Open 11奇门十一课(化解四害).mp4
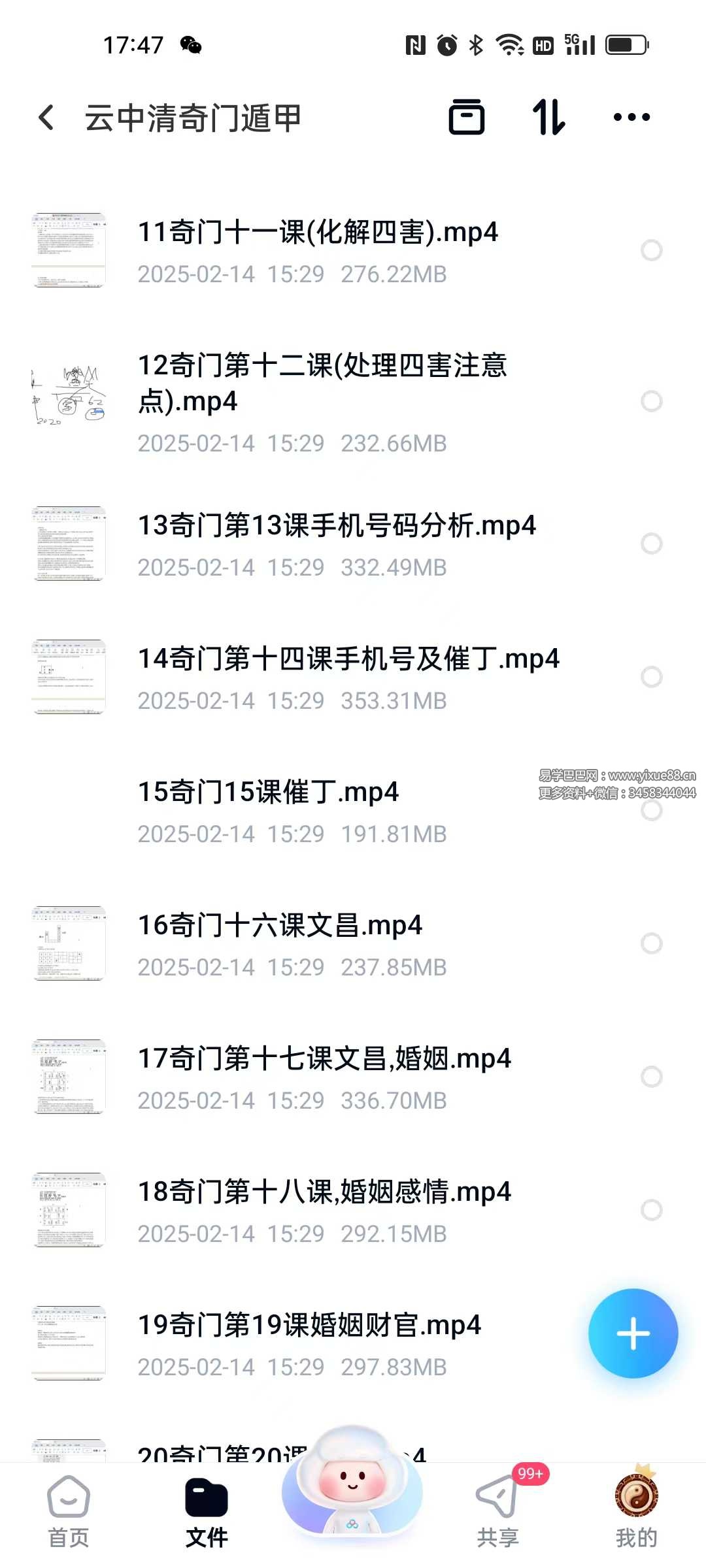The height and width of the screenshot is (1568, 706). point(318,233)
